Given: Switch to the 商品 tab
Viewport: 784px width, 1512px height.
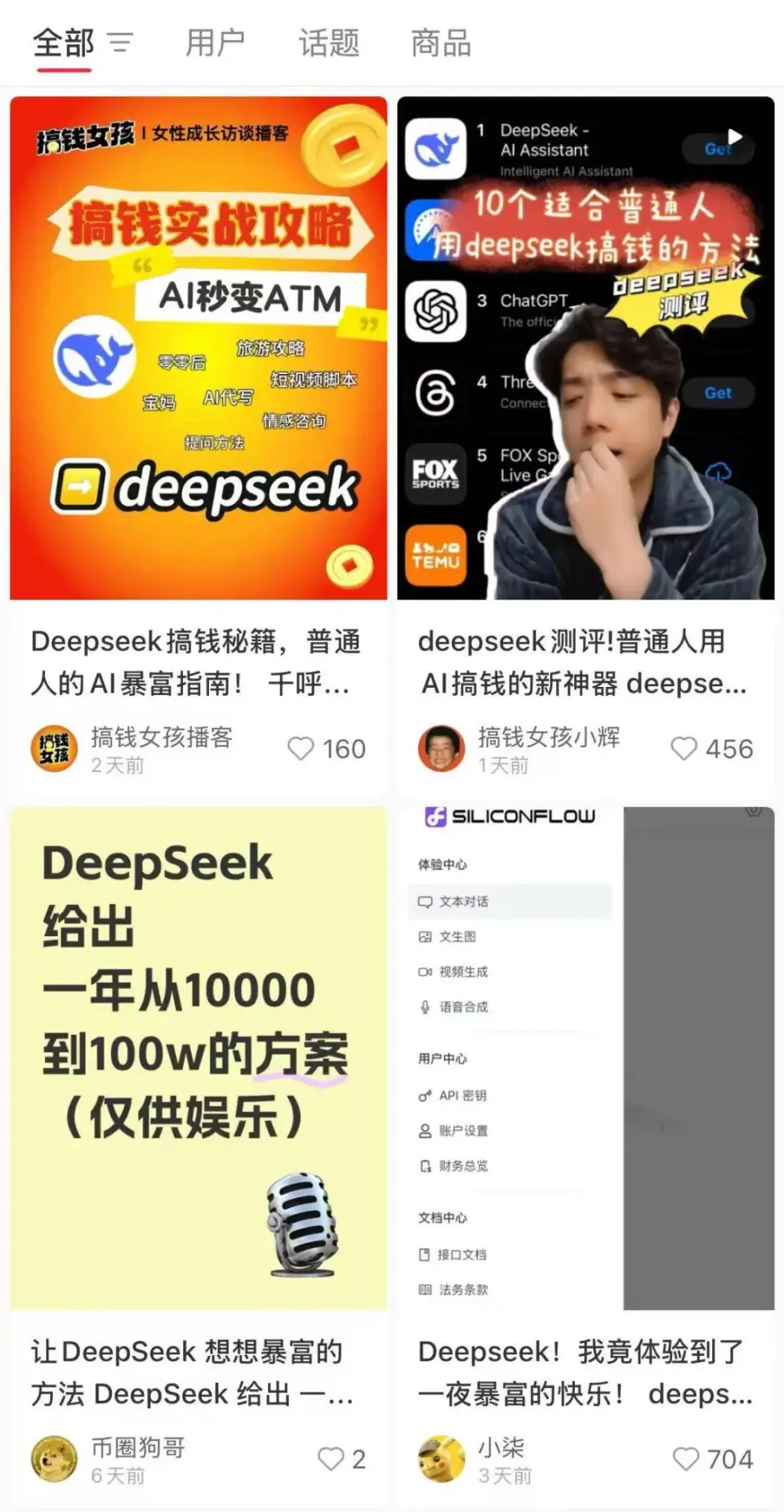Looking at the screenshot, I should (441, 42).
